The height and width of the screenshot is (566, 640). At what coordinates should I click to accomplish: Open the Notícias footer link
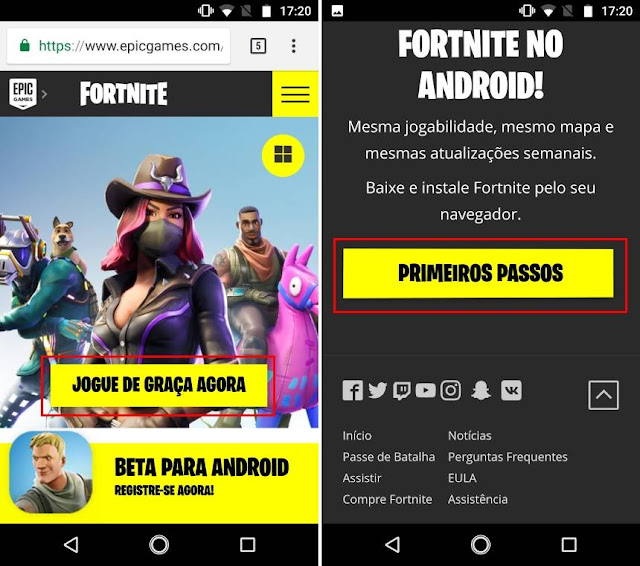point(469,436)
